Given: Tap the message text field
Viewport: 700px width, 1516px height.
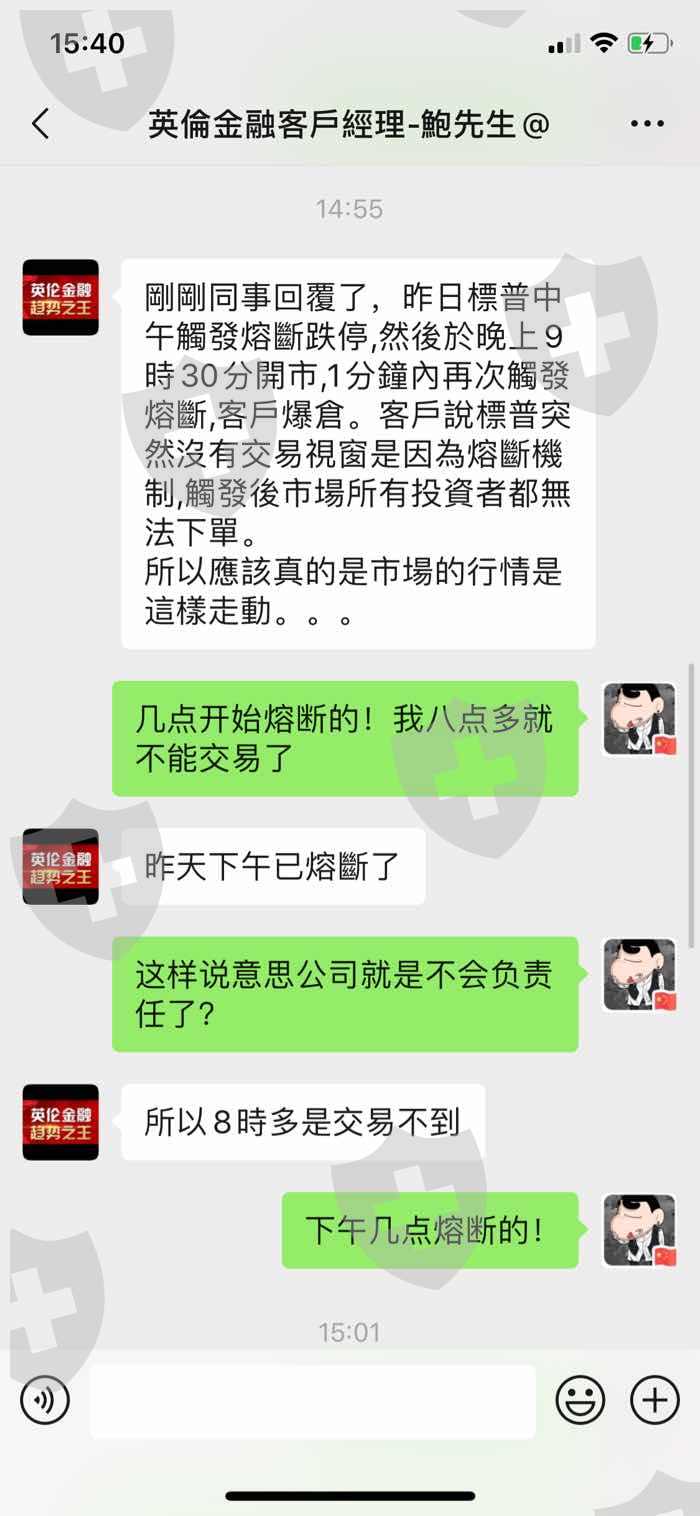Looking at the screenshot, I should (313, 1401).
